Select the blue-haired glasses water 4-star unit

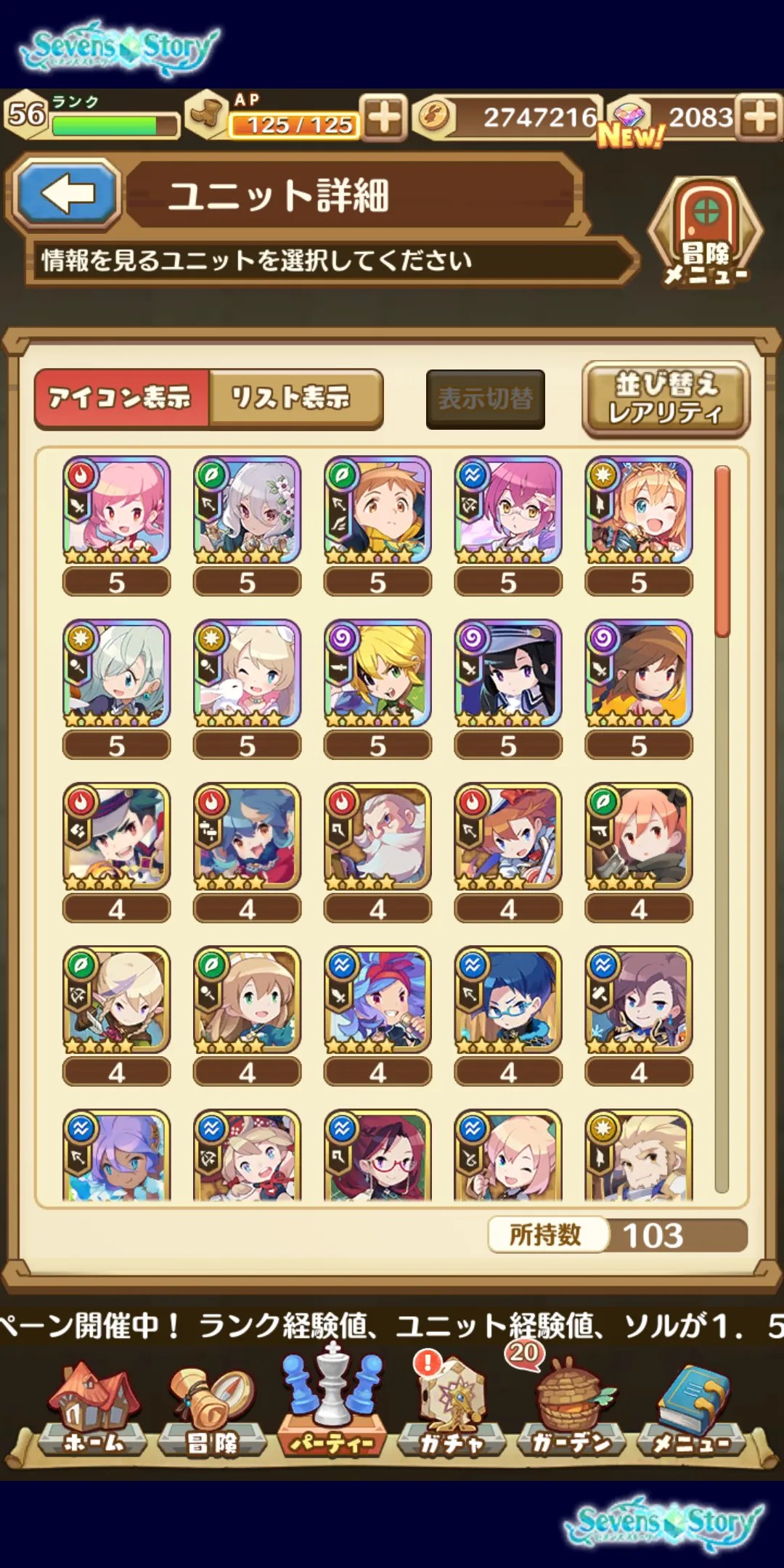[x=508, y=1000]
